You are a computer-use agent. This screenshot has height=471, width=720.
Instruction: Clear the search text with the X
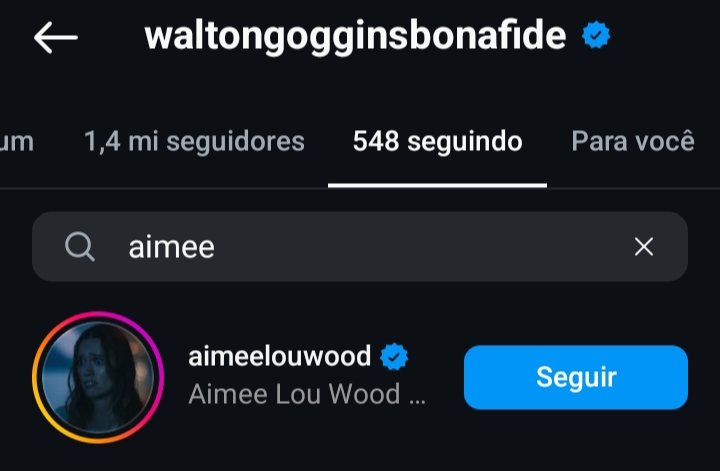644,247
